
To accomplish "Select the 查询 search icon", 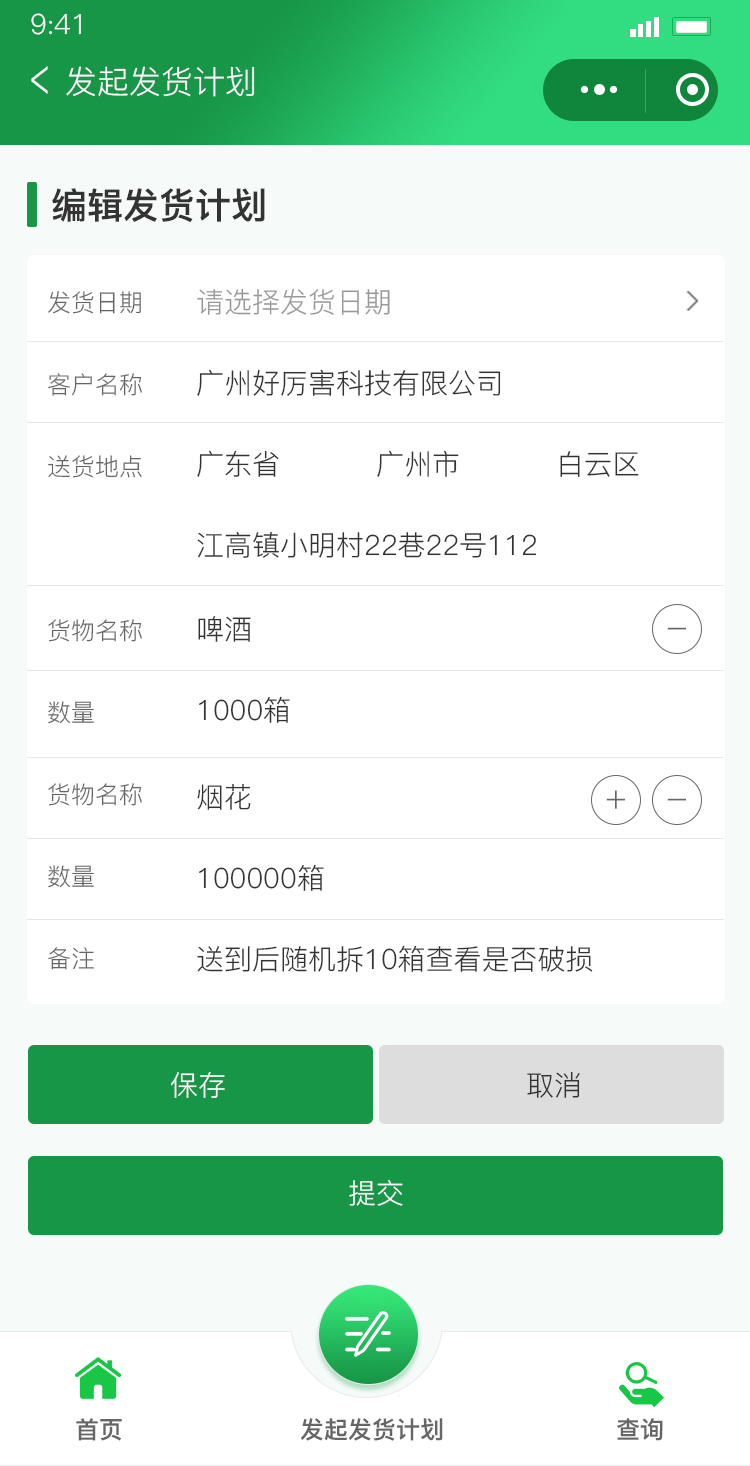I will pyautogui.click(x=639, y=1383).
